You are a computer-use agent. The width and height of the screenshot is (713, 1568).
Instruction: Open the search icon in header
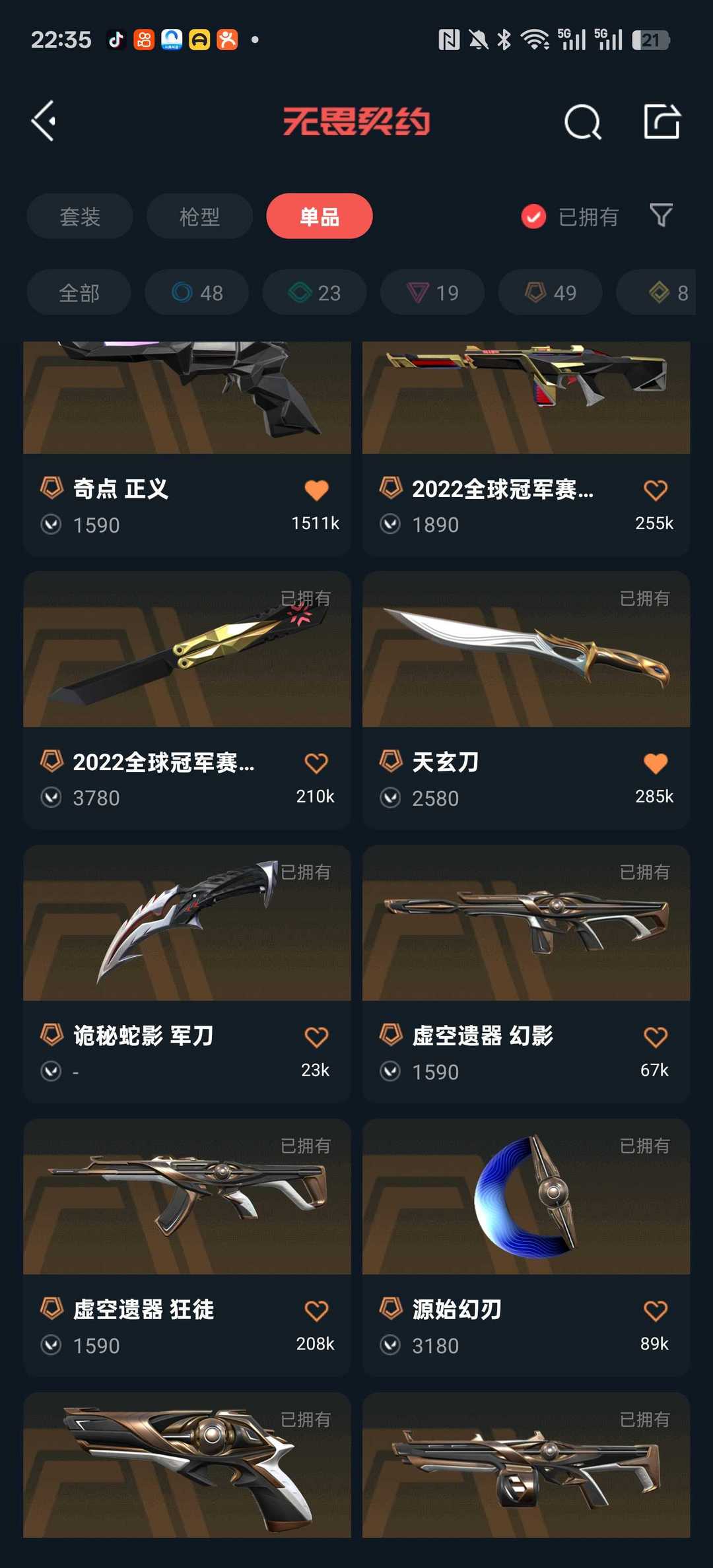coord(583,122)
